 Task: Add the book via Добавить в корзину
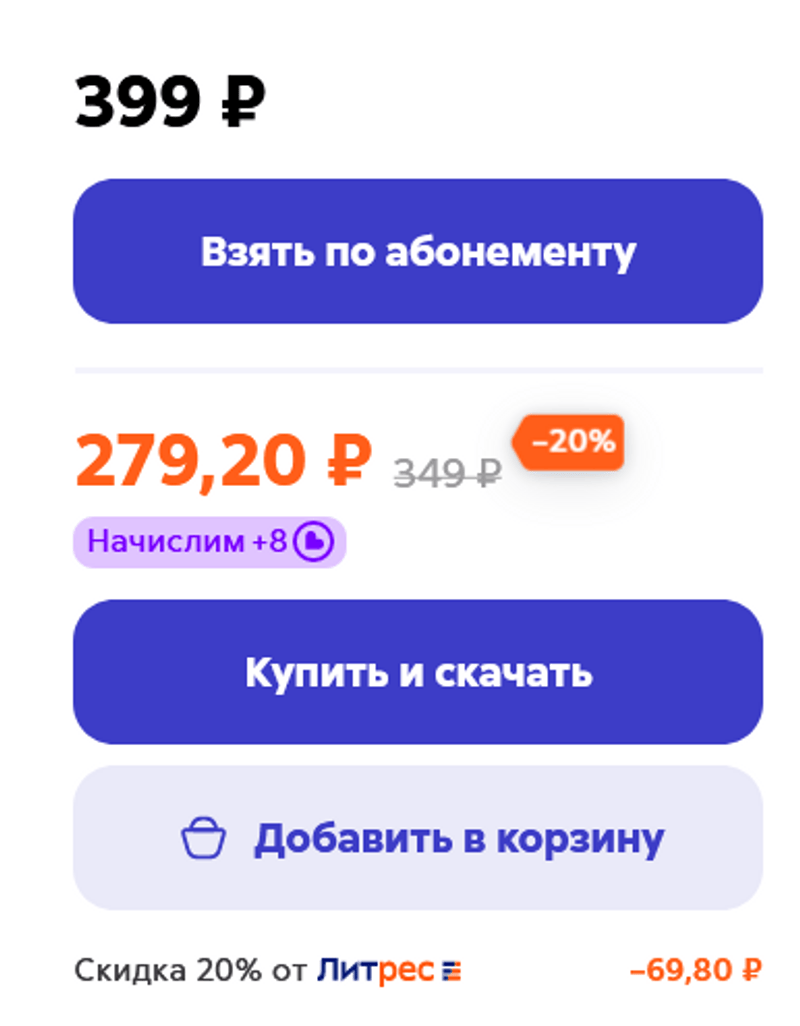(418, 838)
